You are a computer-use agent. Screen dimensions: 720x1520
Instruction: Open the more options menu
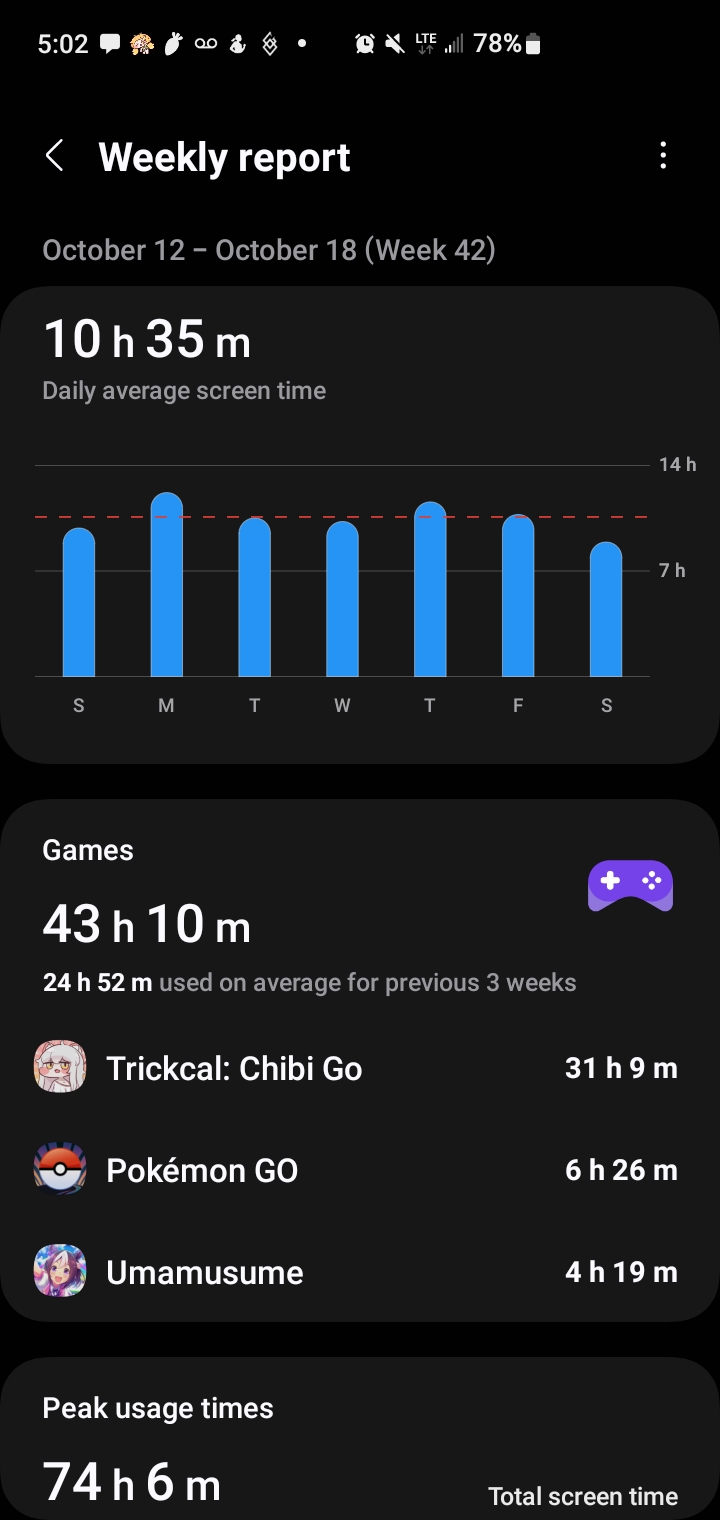tap(663, 156)
